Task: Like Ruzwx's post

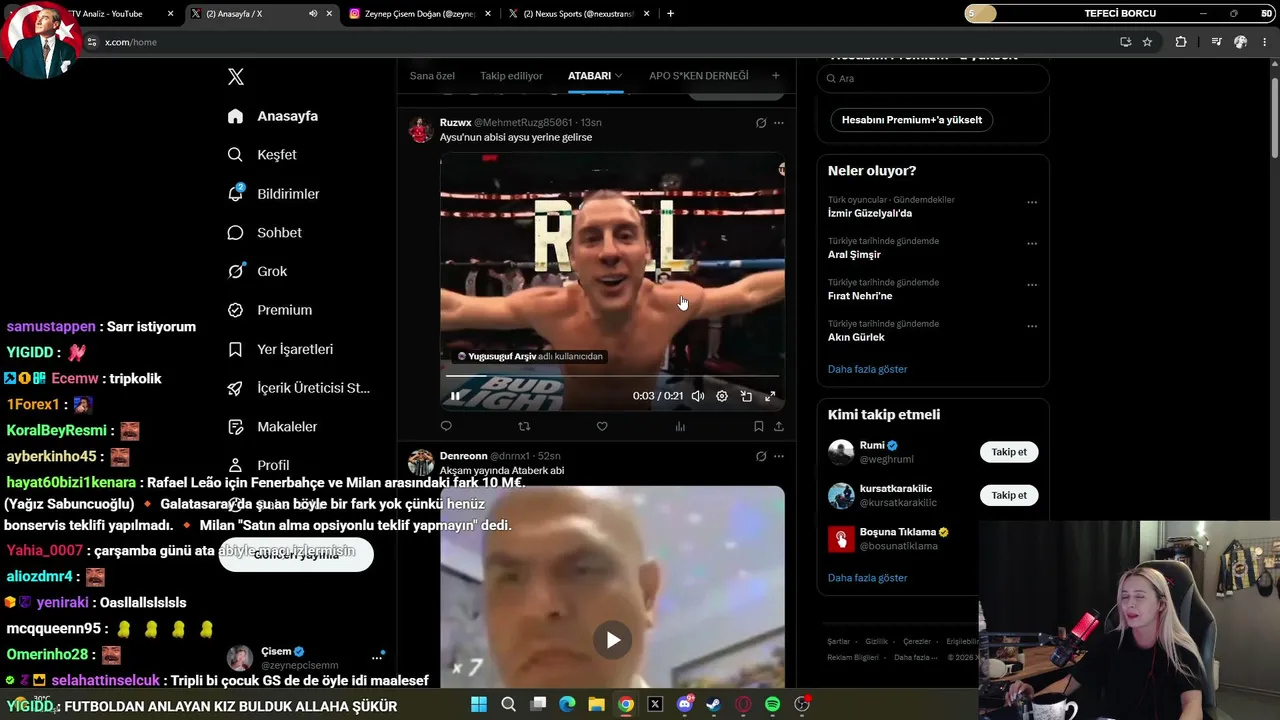Action: 602,426
